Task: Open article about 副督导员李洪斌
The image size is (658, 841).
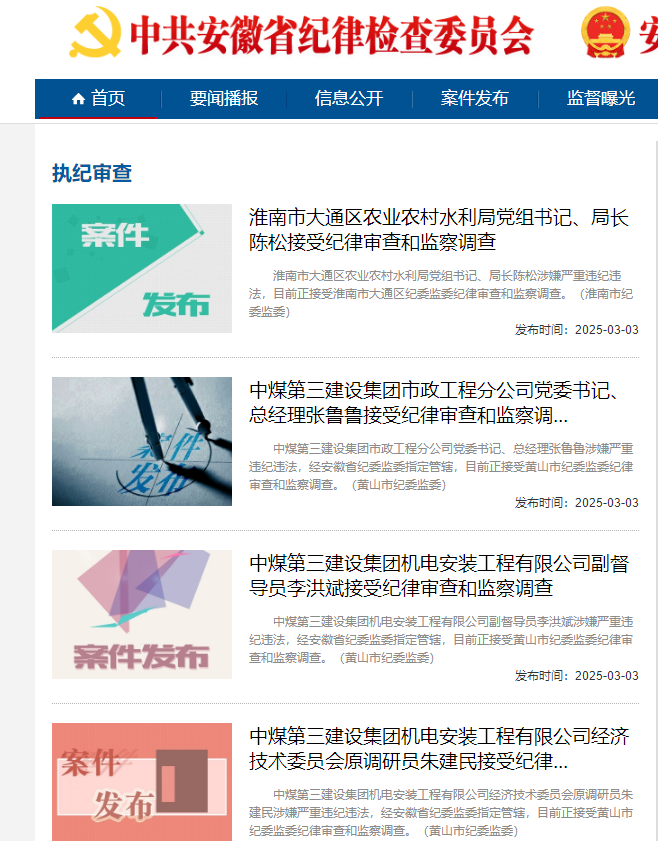Action: [438, 575]
